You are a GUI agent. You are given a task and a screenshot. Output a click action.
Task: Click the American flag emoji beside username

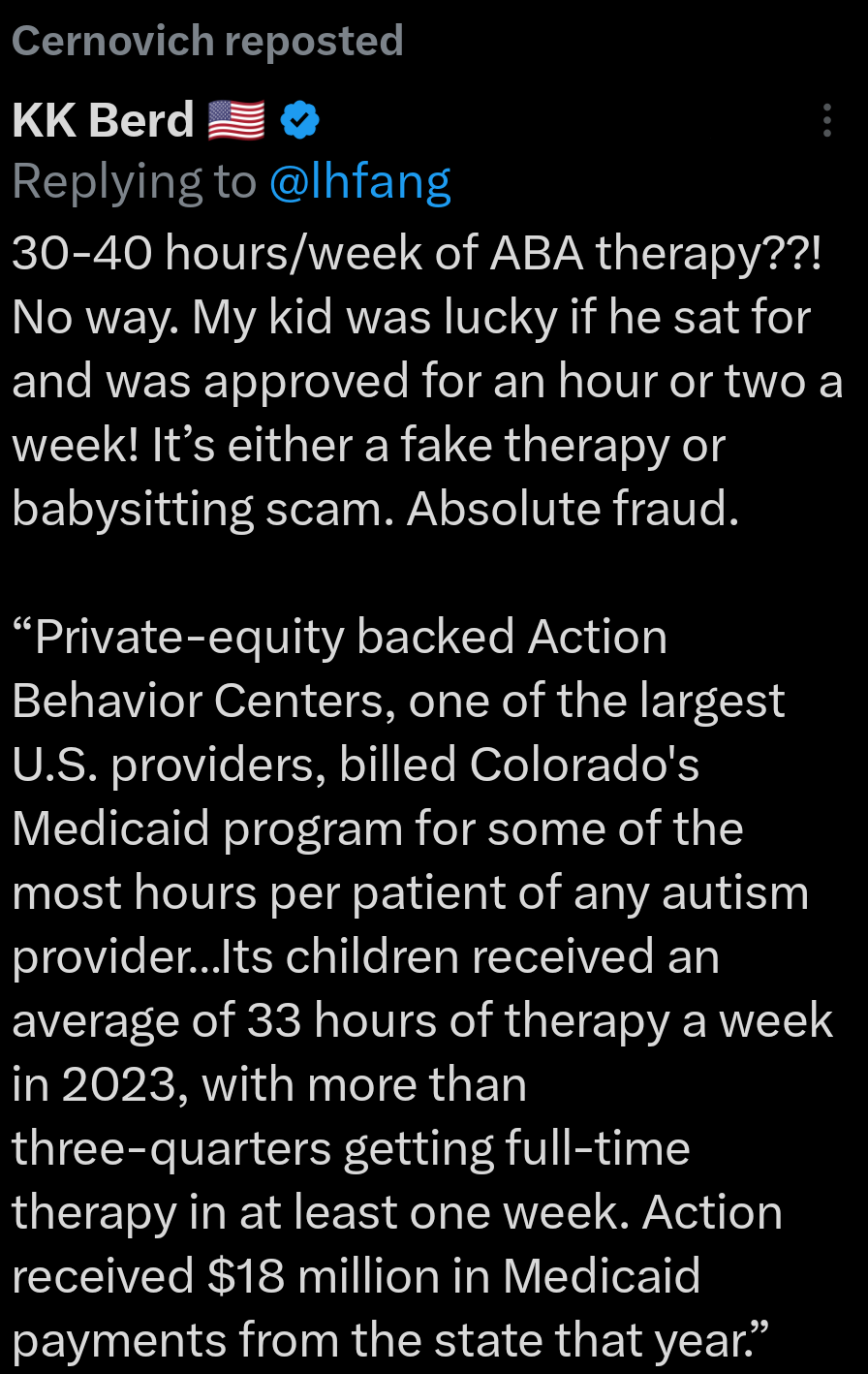click(x=235, y=118)
